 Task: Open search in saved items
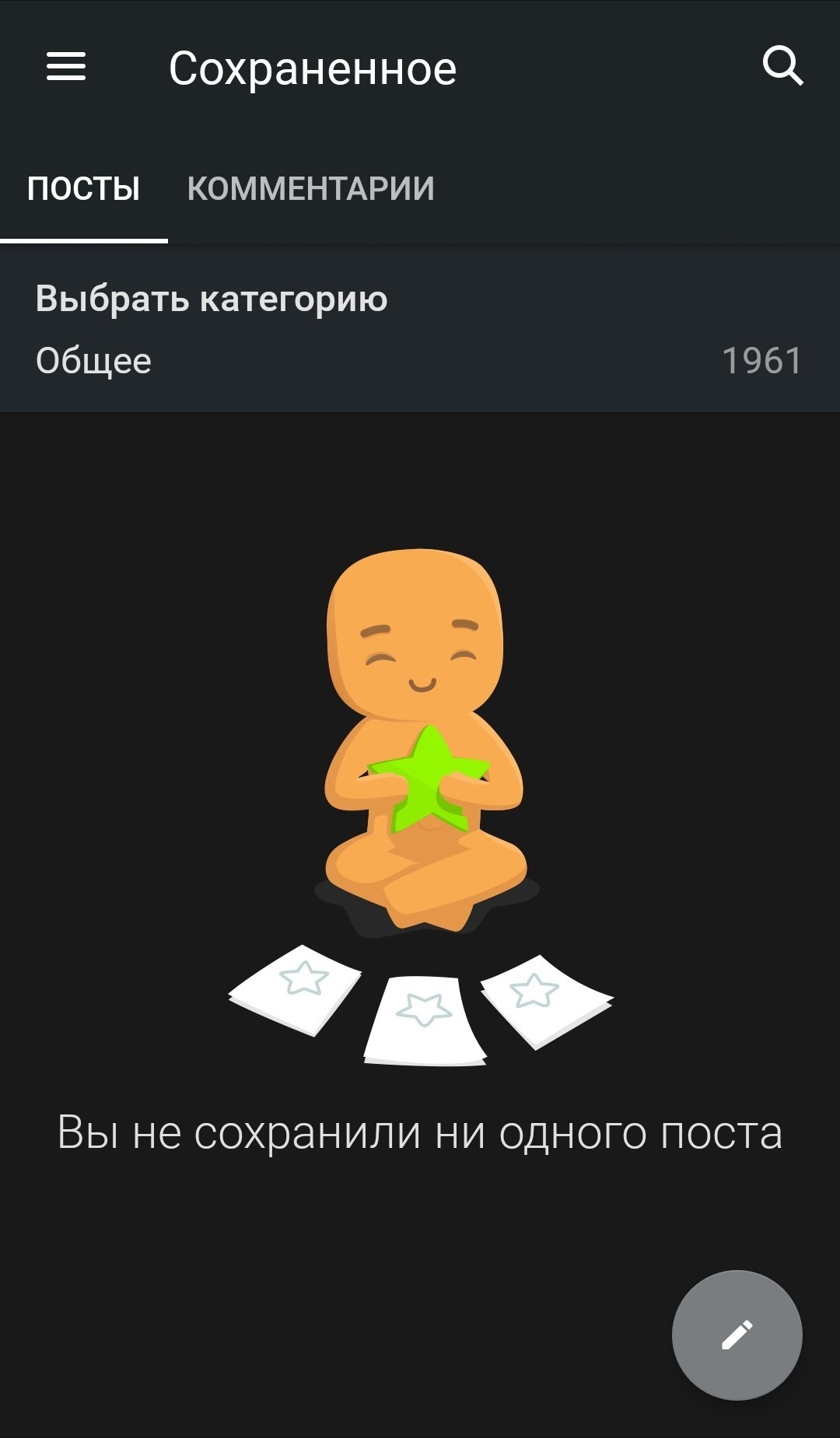[x=782, y=66]
